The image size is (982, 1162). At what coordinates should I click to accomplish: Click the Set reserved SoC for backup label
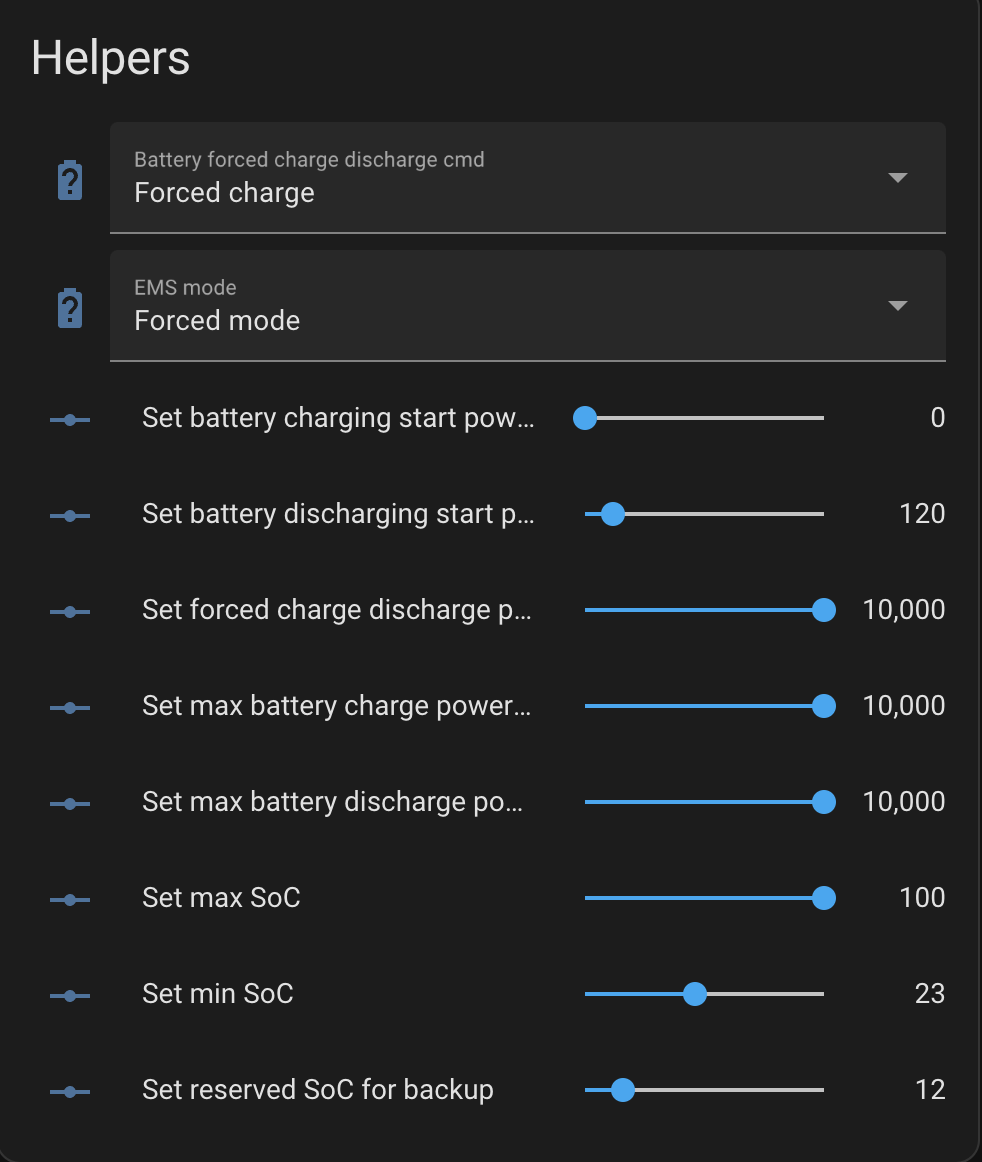(318, 1091)
